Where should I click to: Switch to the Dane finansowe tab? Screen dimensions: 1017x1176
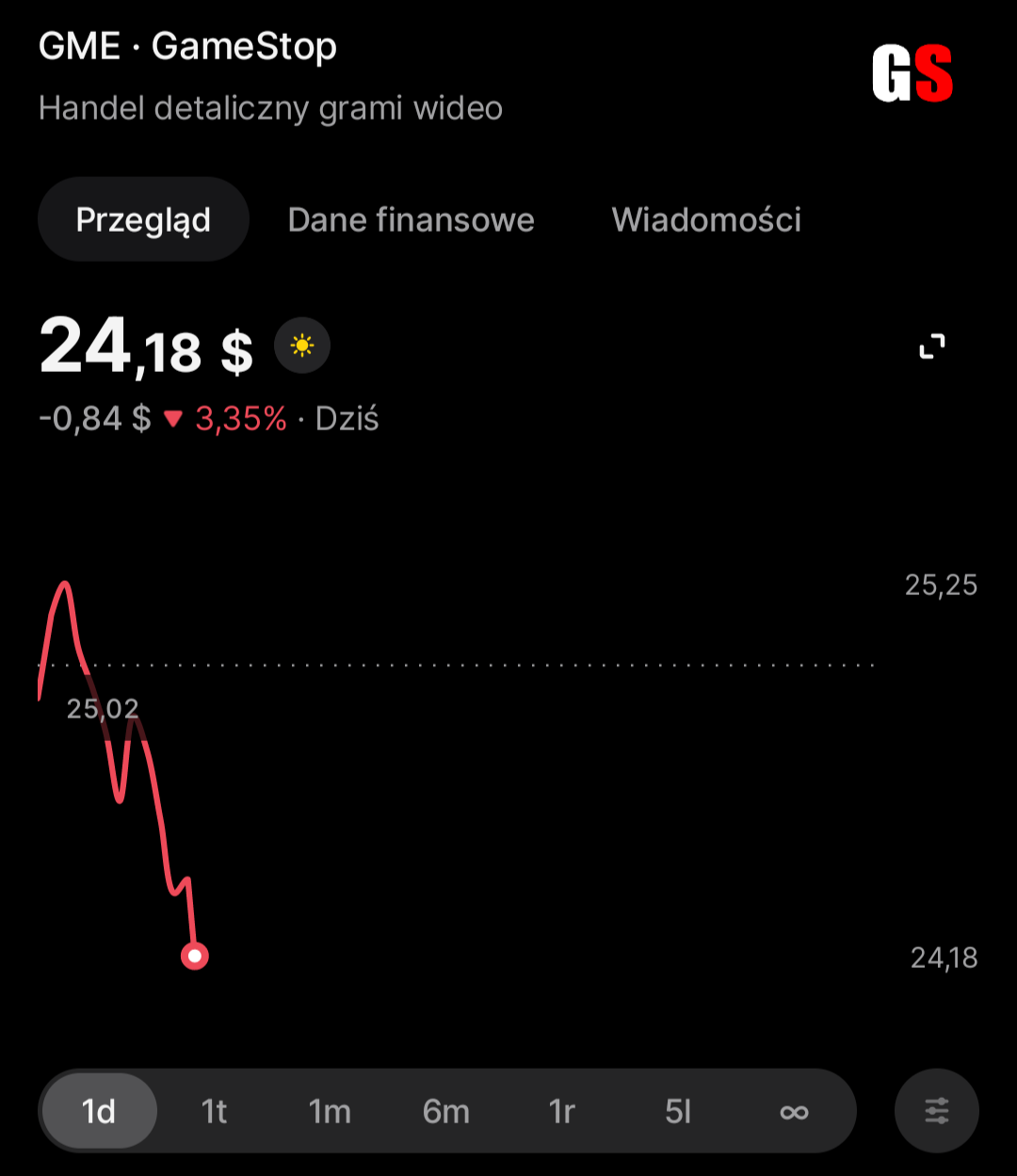(x=411, y=220)
